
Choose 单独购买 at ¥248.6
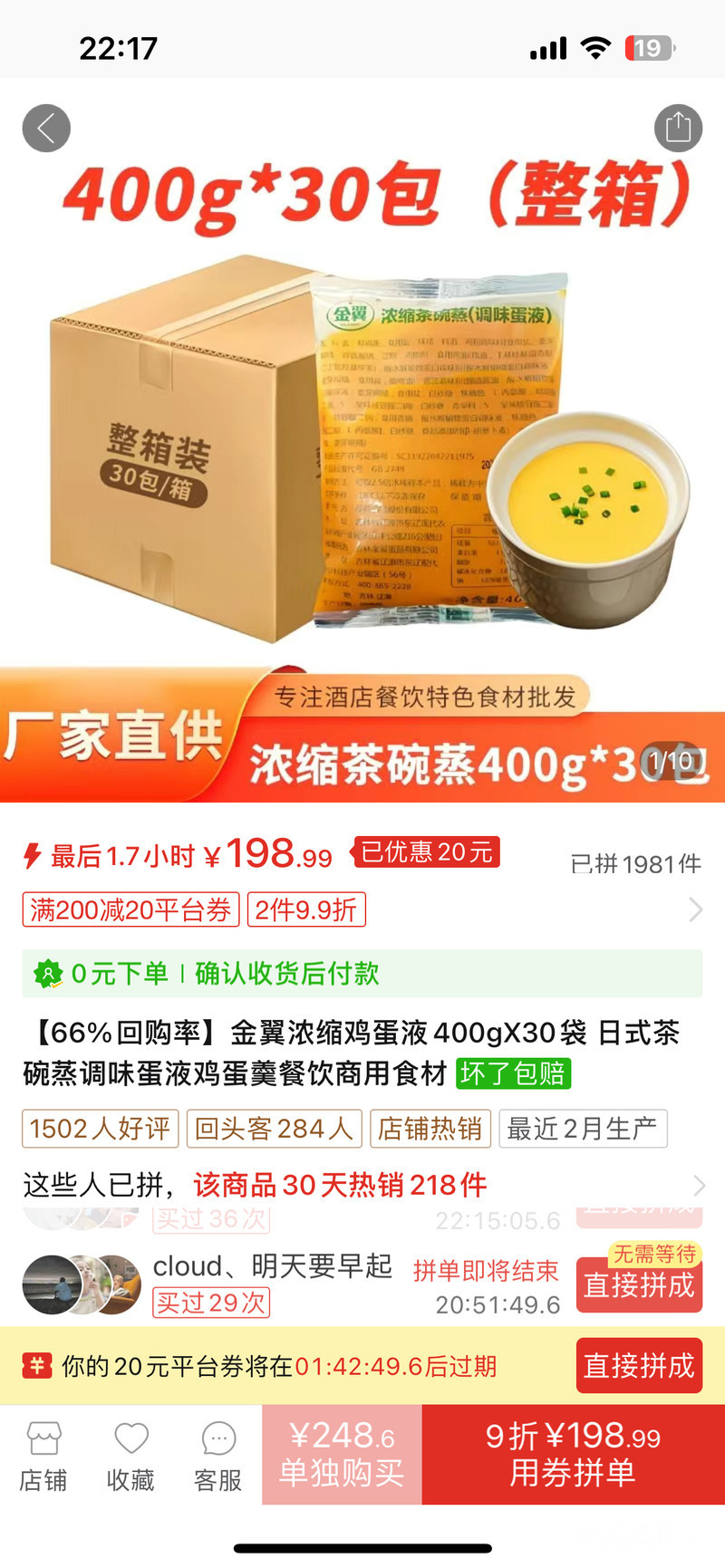pyautogui.click(x=342, y=1455)
